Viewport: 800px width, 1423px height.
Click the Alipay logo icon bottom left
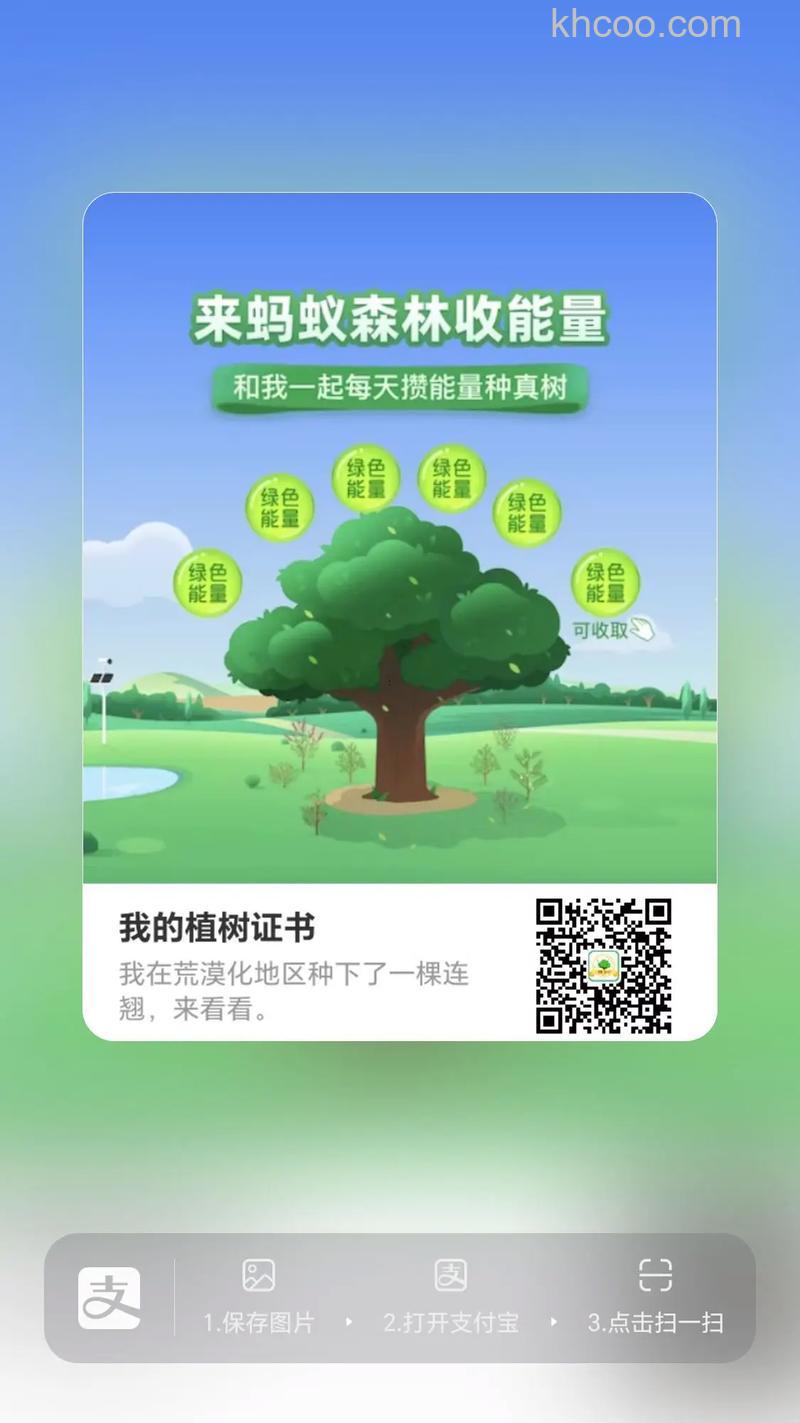(x=112, y=1297)
